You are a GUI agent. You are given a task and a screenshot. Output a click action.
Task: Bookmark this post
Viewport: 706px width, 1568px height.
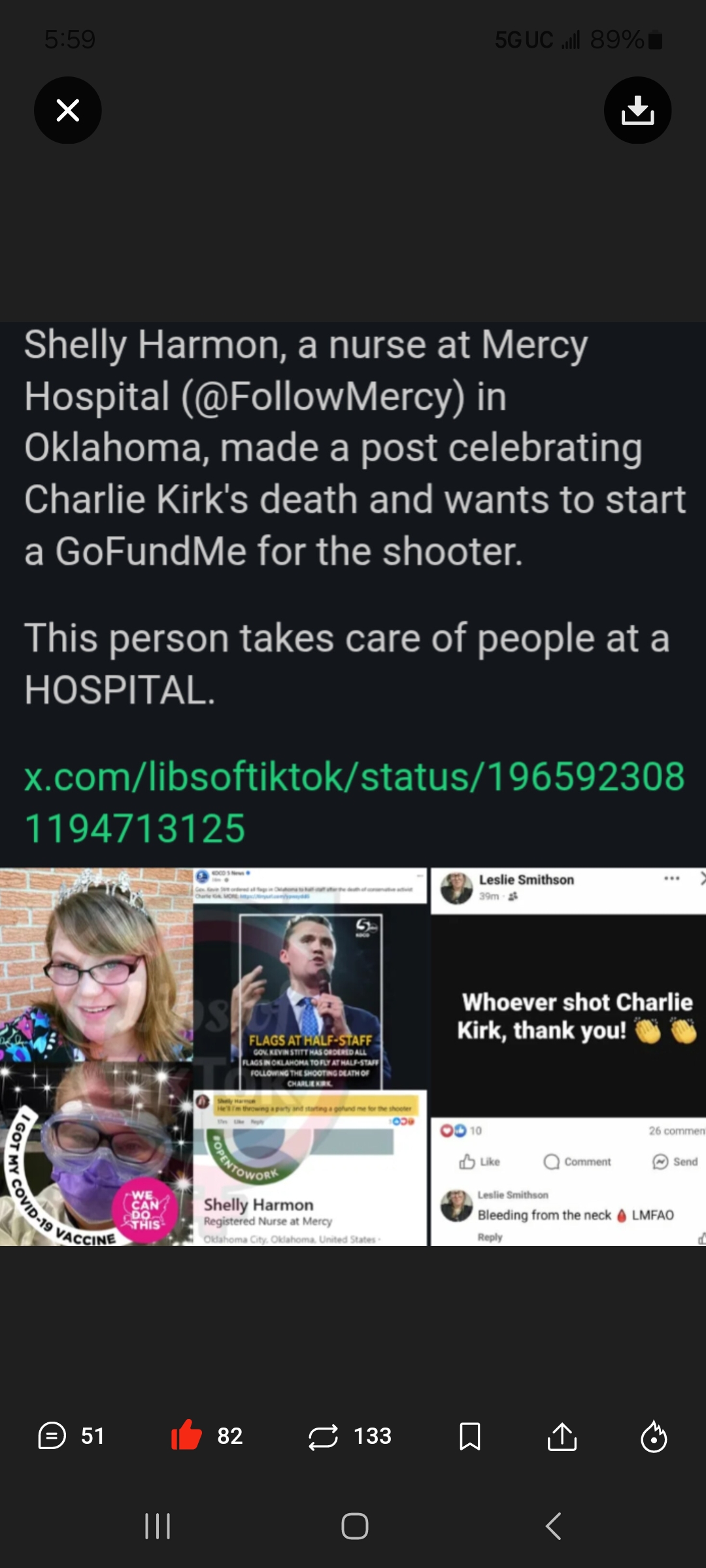pos(470,1436)
